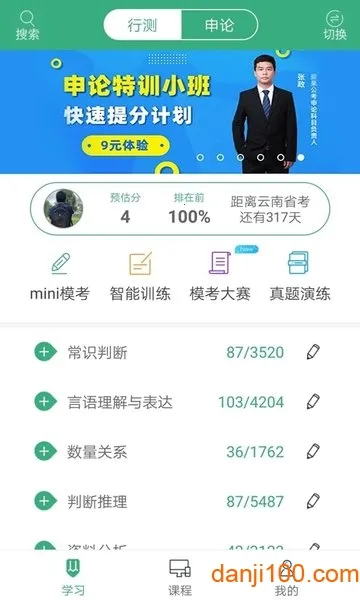Image resolution: width=360 pixels, height=600 pixels.
Task: Practice 言语理解与表达 via pencil icon
Action: click(313, 402)
